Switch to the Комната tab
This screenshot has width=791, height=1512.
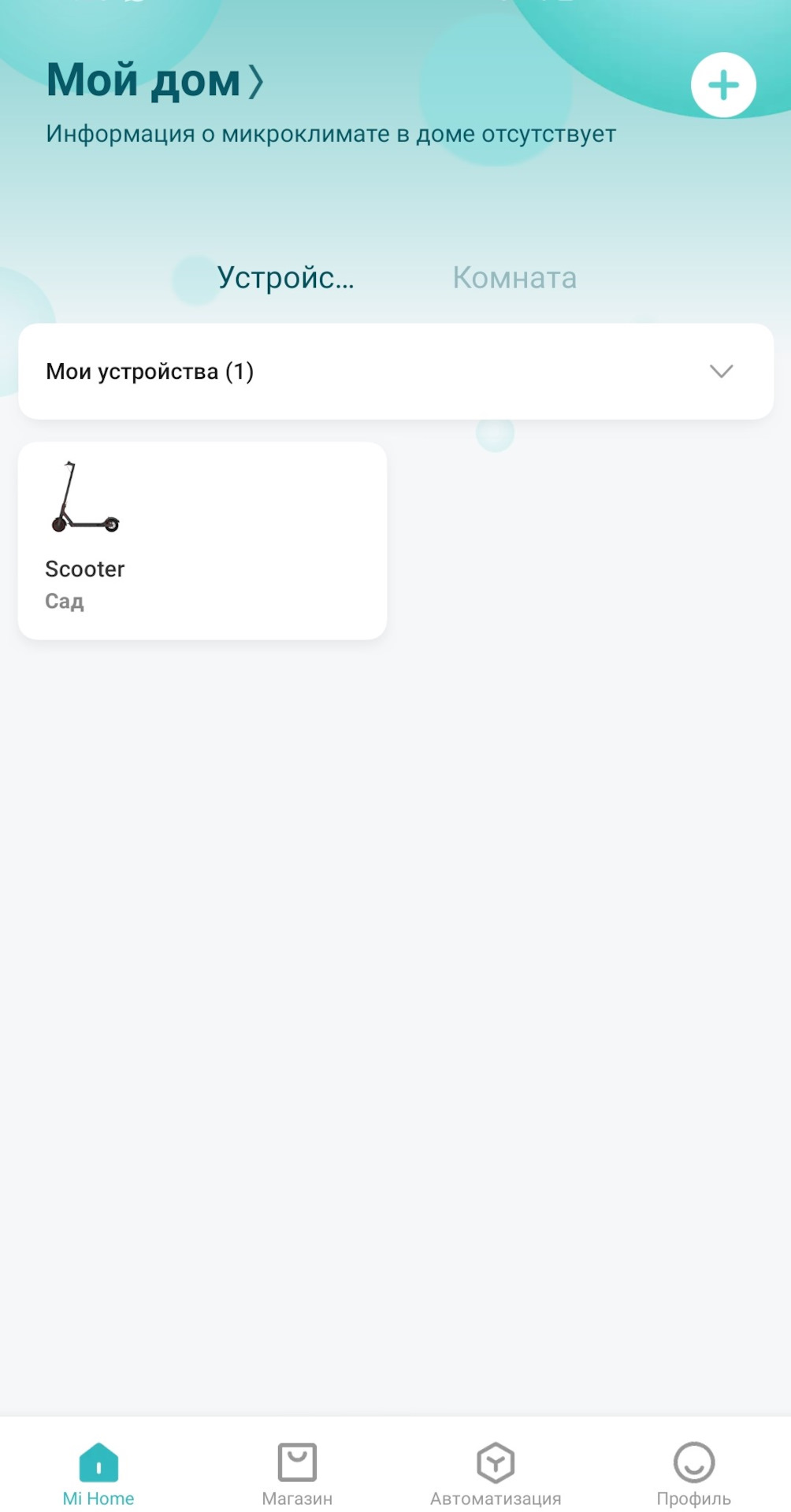click(514, 278)
